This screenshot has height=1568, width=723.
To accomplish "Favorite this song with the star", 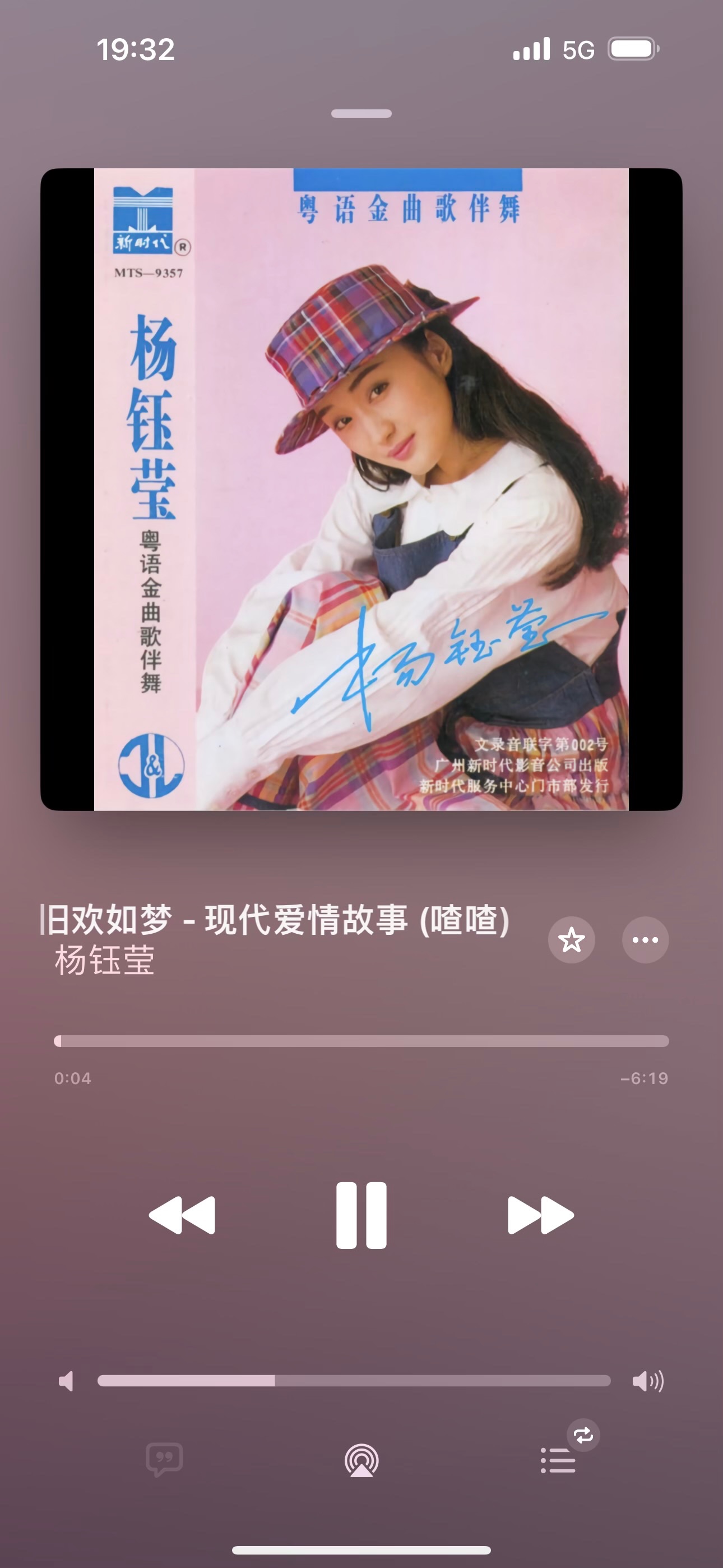I will tap(572, 940).
